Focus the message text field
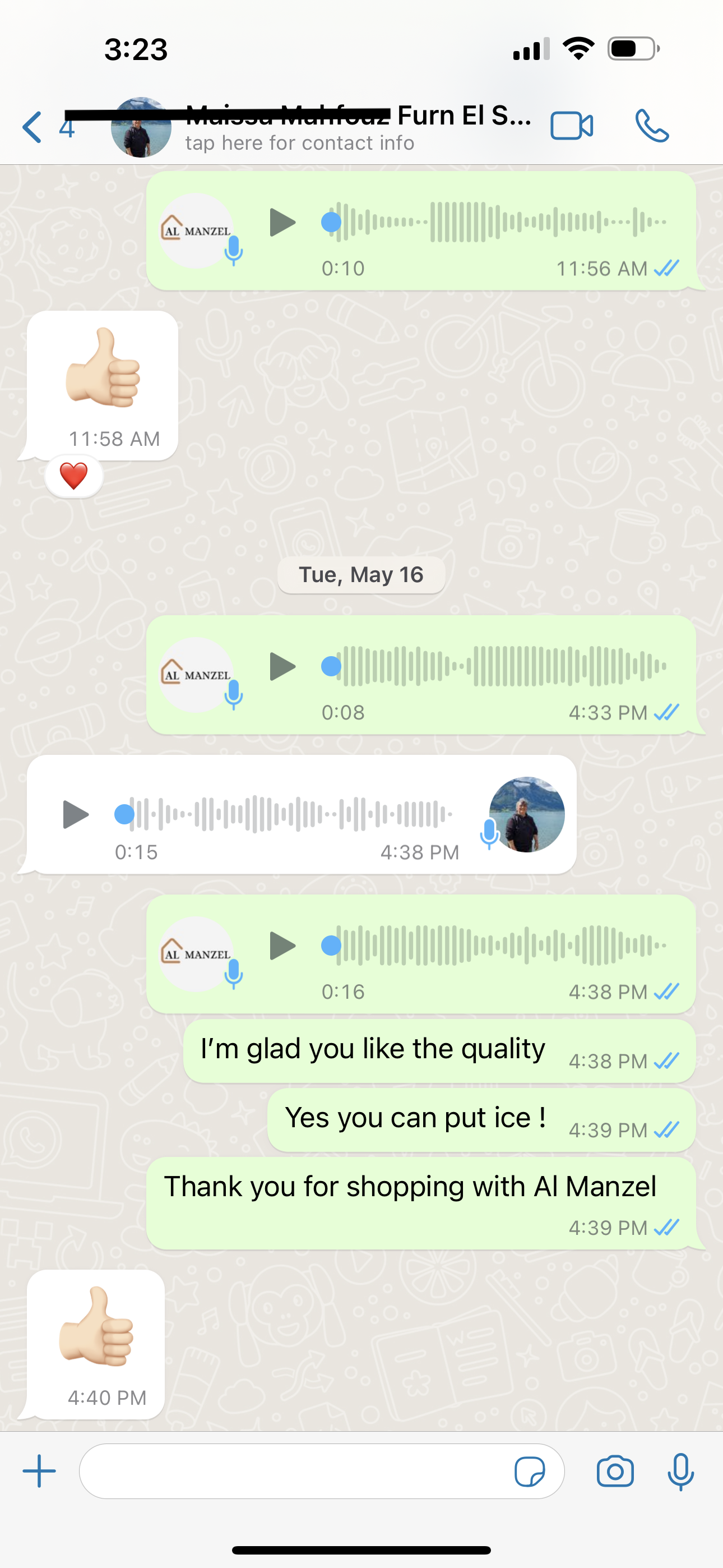 (x=292, y=1471)
